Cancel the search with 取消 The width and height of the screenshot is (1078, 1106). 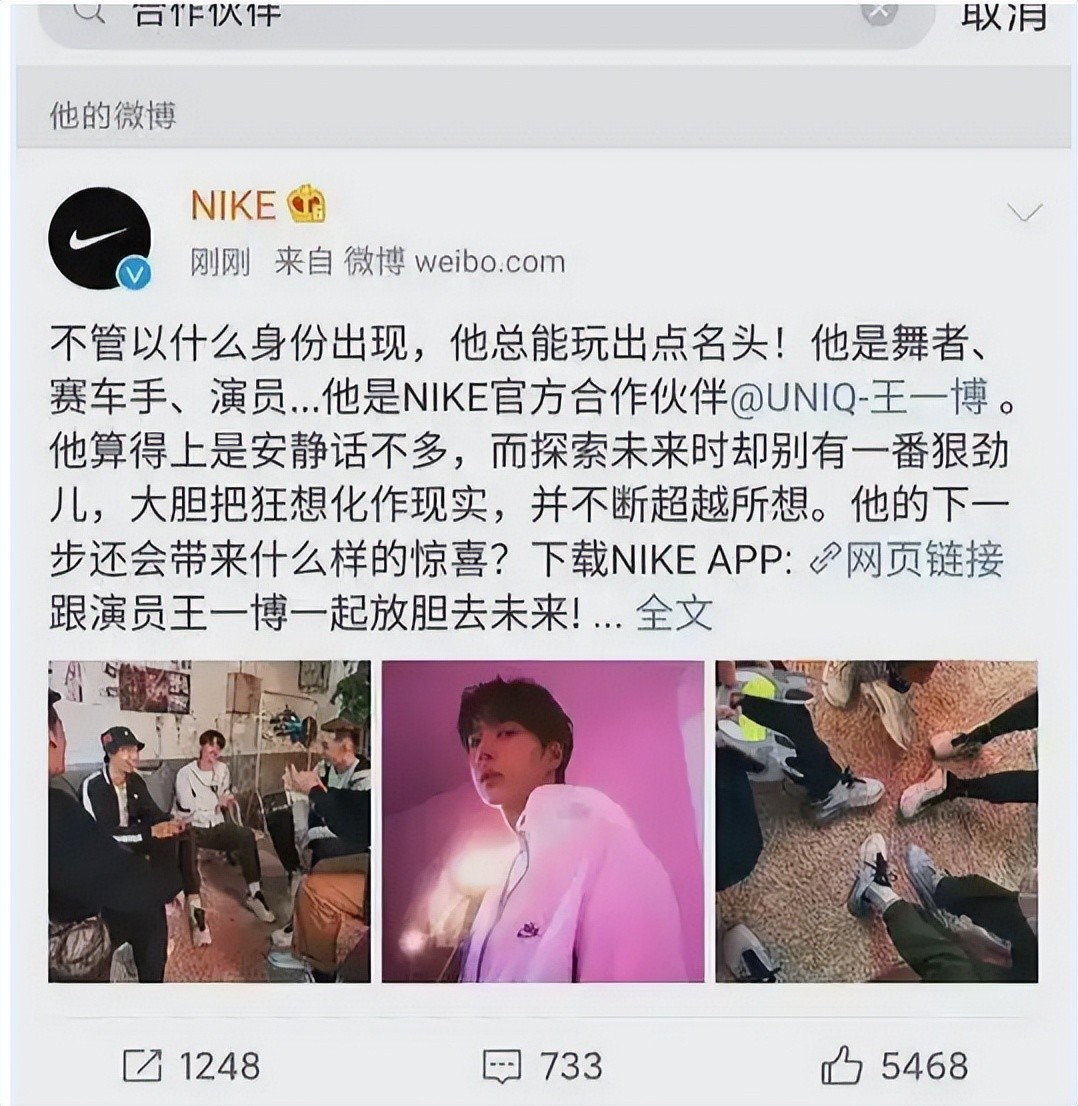pos(1003,16)
